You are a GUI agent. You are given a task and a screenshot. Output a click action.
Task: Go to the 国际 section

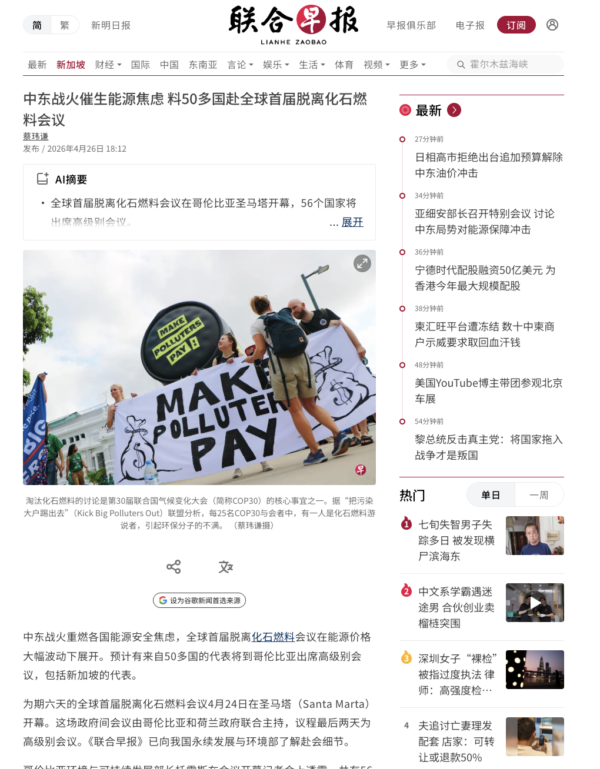click(140, 64)
